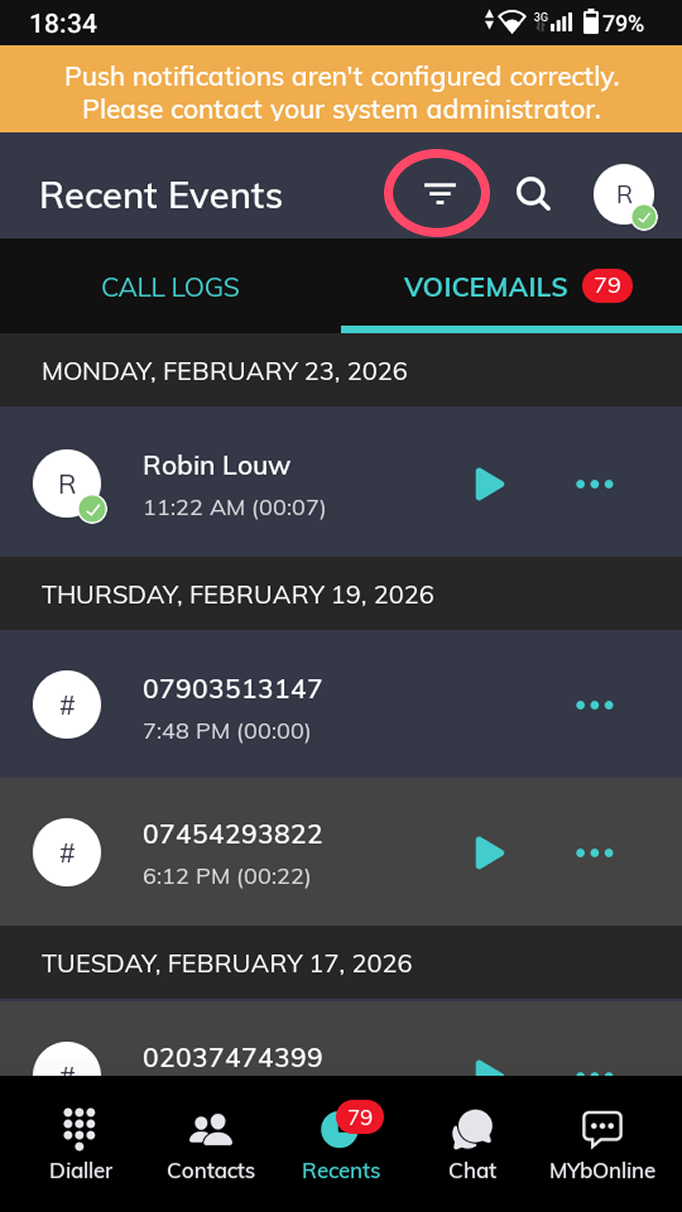Open the profile avatar in header

624,195
